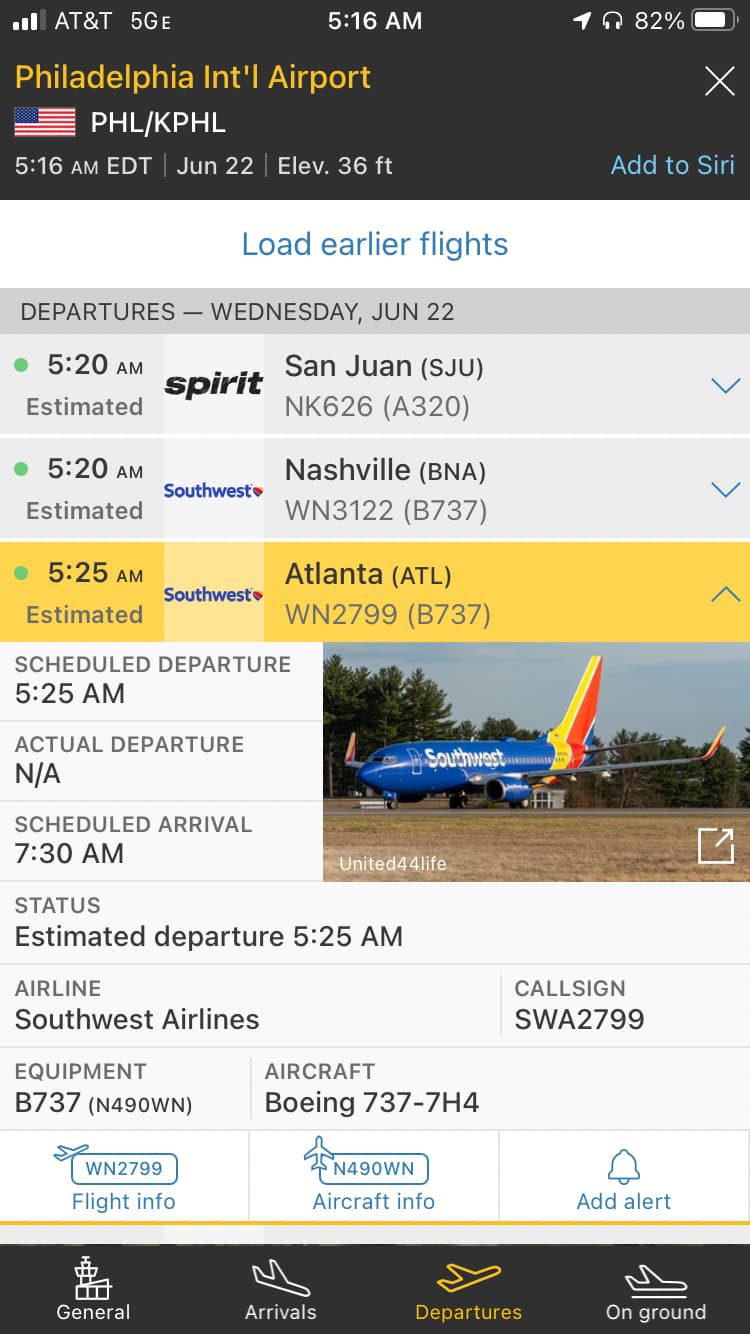Image resolution: width=750 pixels, height=1334 pixels.
Task: Expand the Nashville WN3122 flight row
Action: click(x=724, y=490)
